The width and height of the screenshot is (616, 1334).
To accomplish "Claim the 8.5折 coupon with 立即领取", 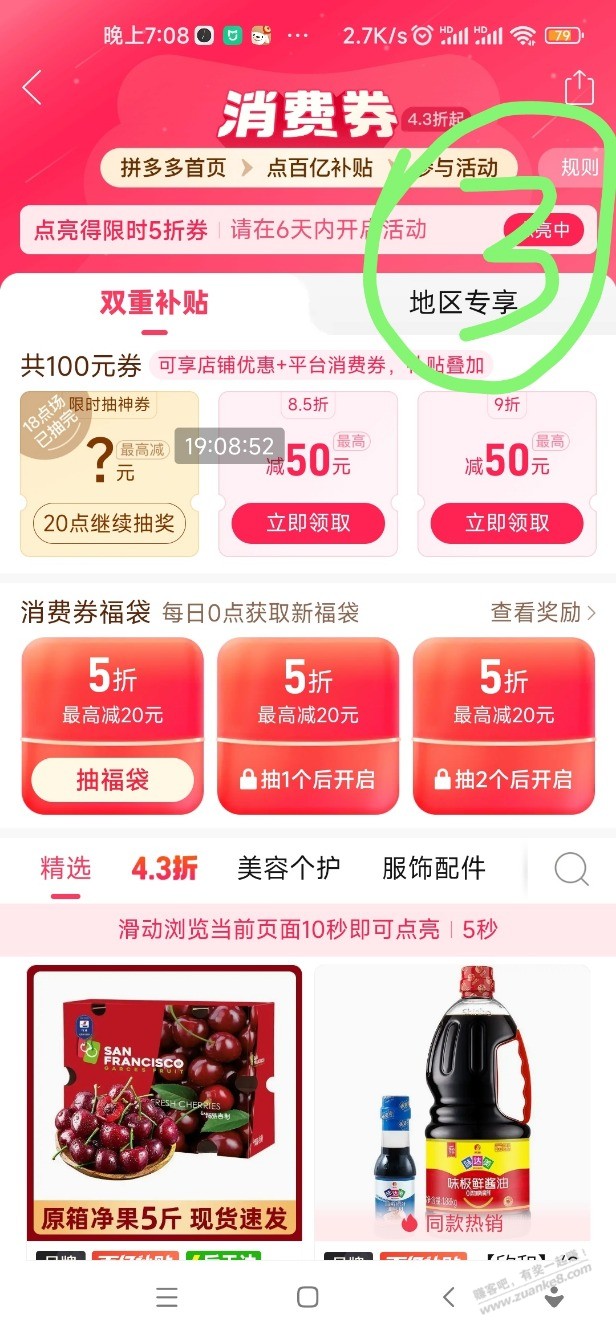I will tap(308, 522).
